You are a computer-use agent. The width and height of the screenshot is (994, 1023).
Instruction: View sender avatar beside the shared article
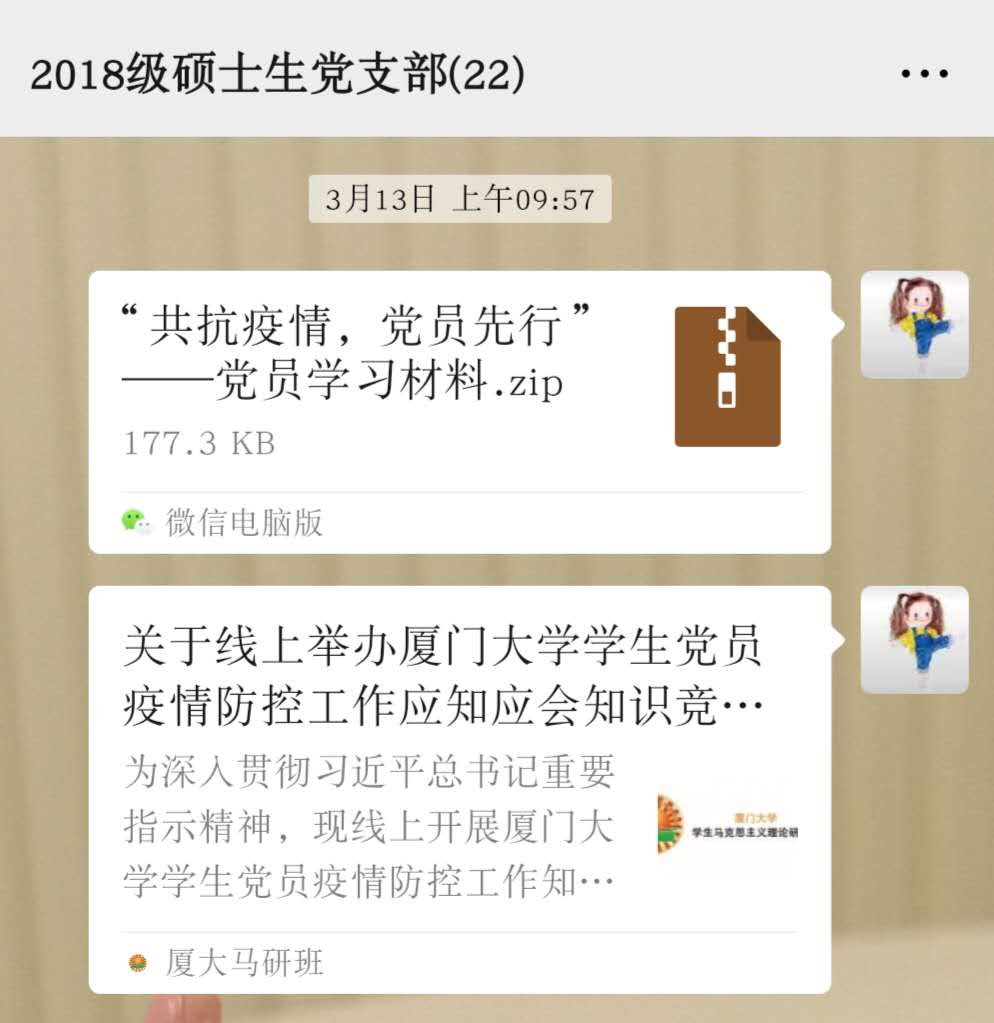pyautogui.click(x=914, y=640)
